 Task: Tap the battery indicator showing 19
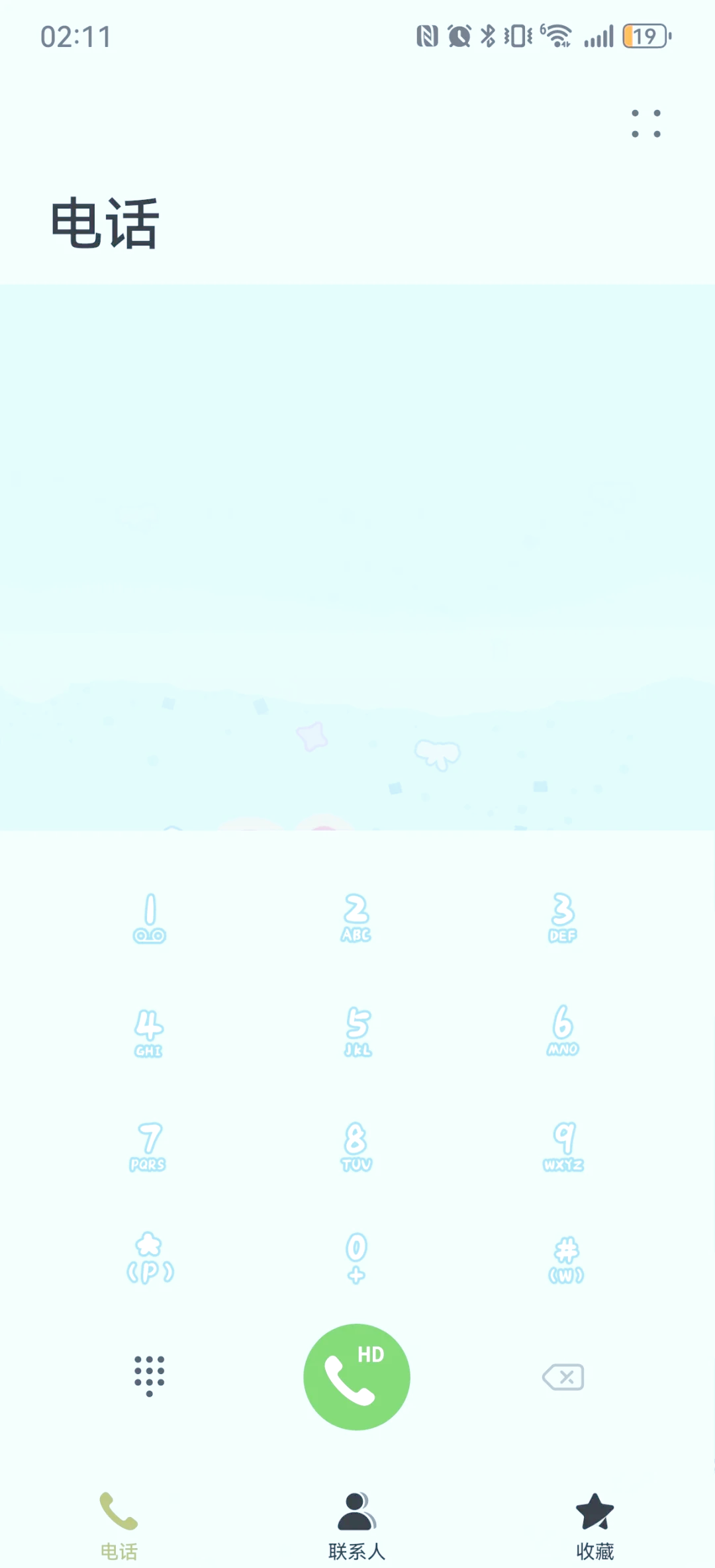(643, 36)
